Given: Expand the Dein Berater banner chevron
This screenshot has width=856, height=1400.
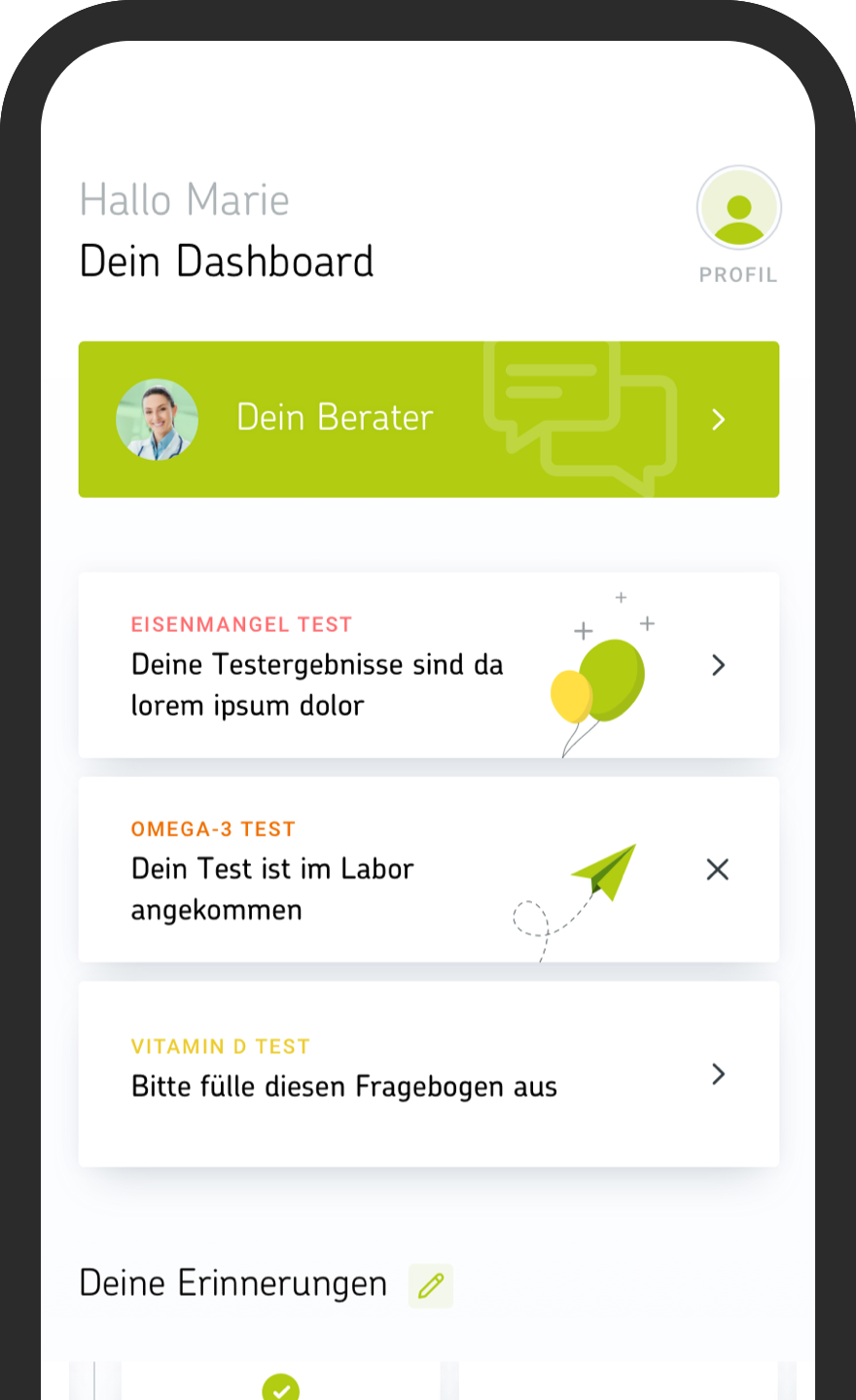Looking at the screenshot, I should pyautogui.click(x=718, y=419).
